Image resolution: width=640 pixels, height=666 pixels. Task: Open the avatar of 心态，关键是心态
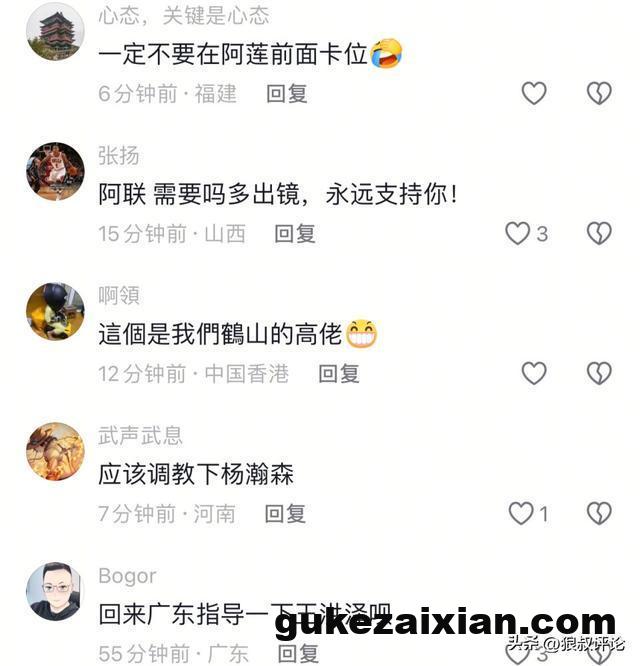point(54,31)
